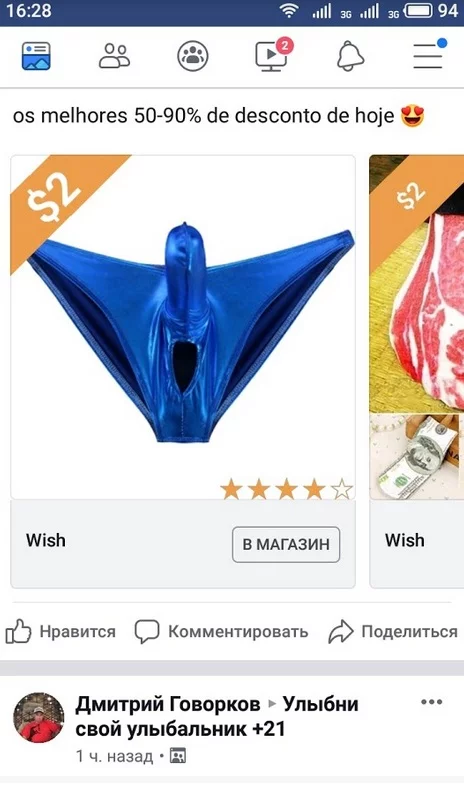The height and width of the screenshot is (785, 464).
Task: Open the groups tab
Action: coord(193,56)
